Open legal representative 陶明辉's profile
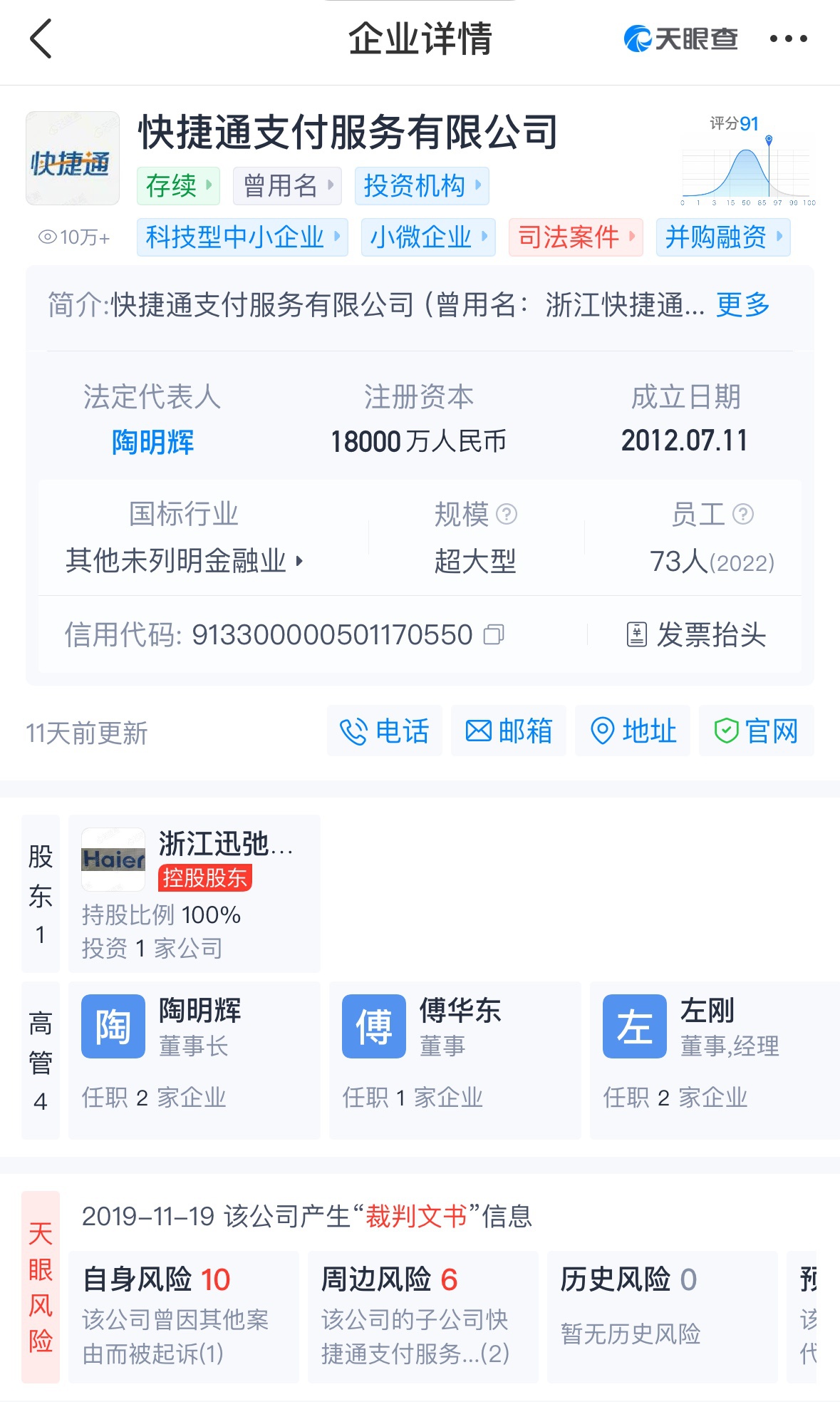The width and height of the screenshot is (840, 1402). tap(152, 442)
